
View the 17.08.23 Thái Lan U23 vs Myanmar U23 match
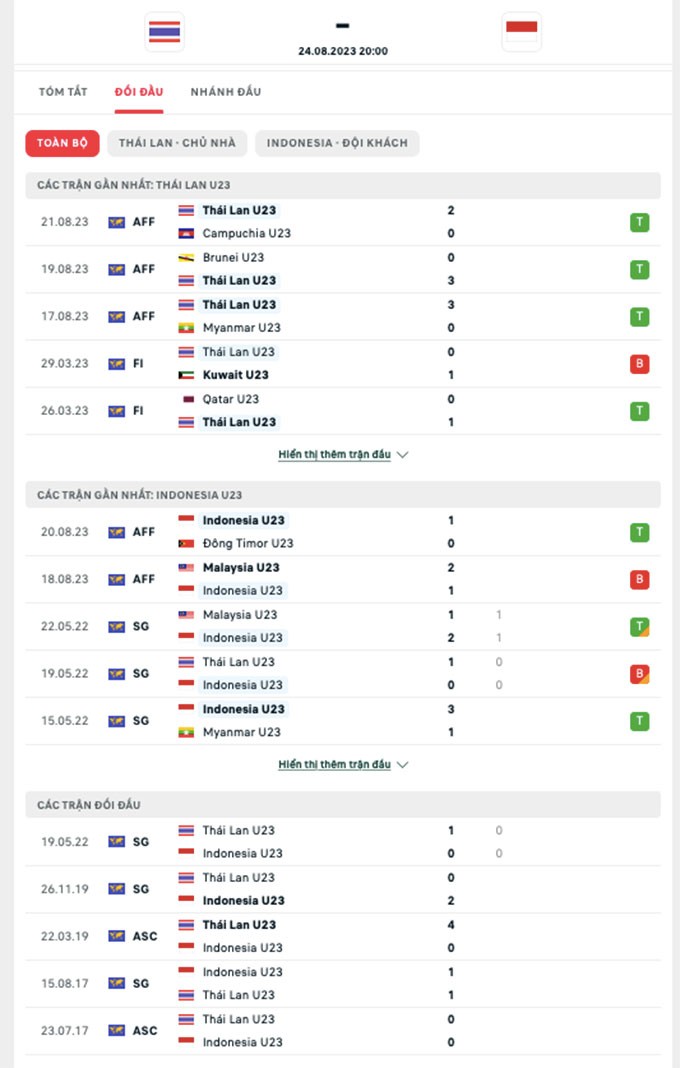pyautogui.click(x=340, y=316)
